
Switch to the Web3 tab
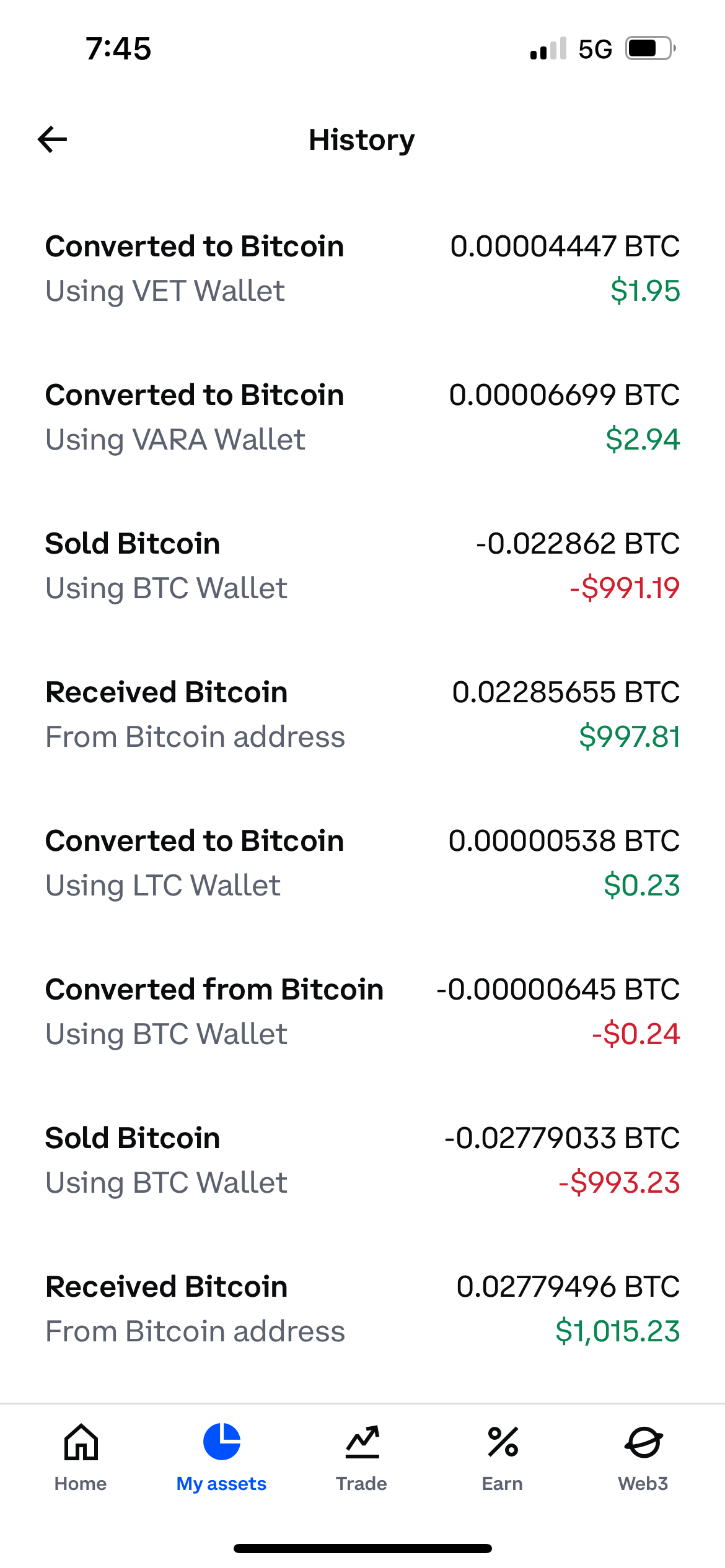coord(643,1458)
